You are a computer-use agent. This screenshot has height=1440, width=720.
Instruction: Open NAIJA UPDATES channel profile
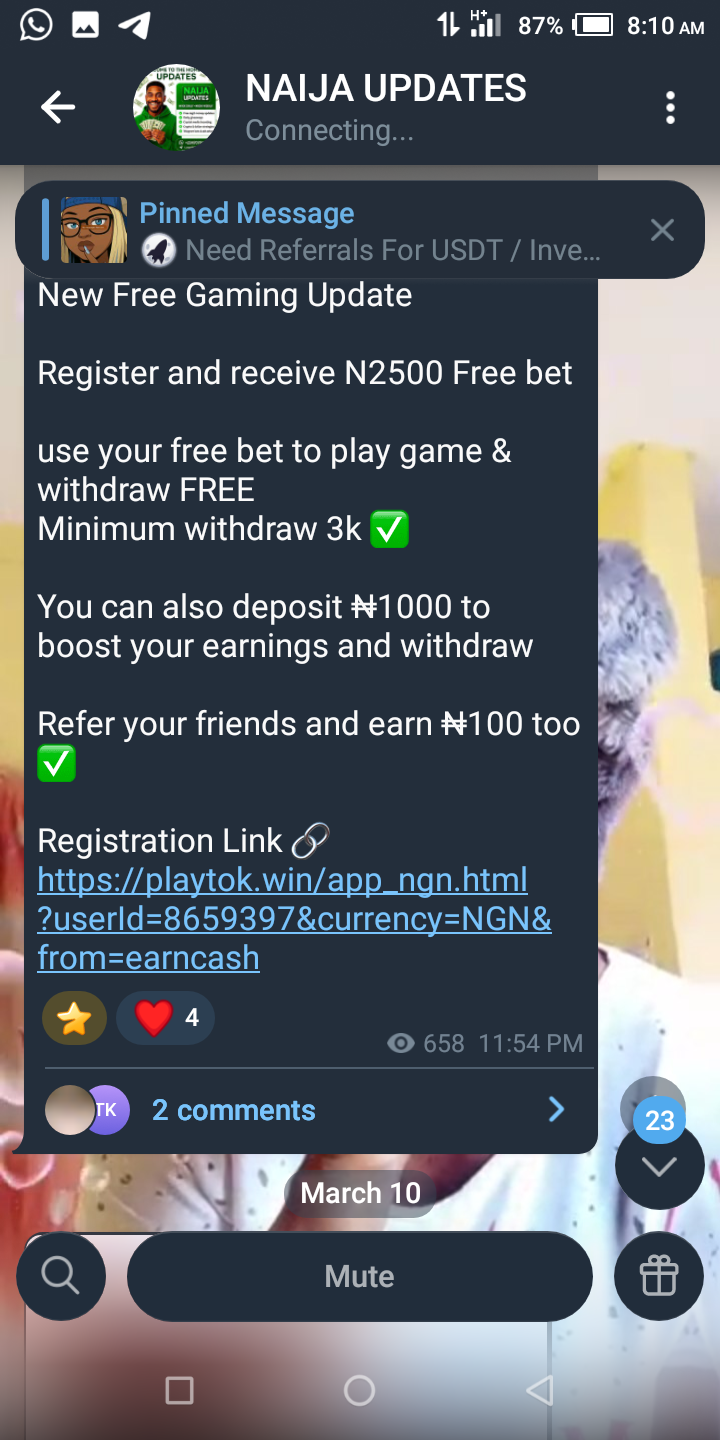pos(385,107)
